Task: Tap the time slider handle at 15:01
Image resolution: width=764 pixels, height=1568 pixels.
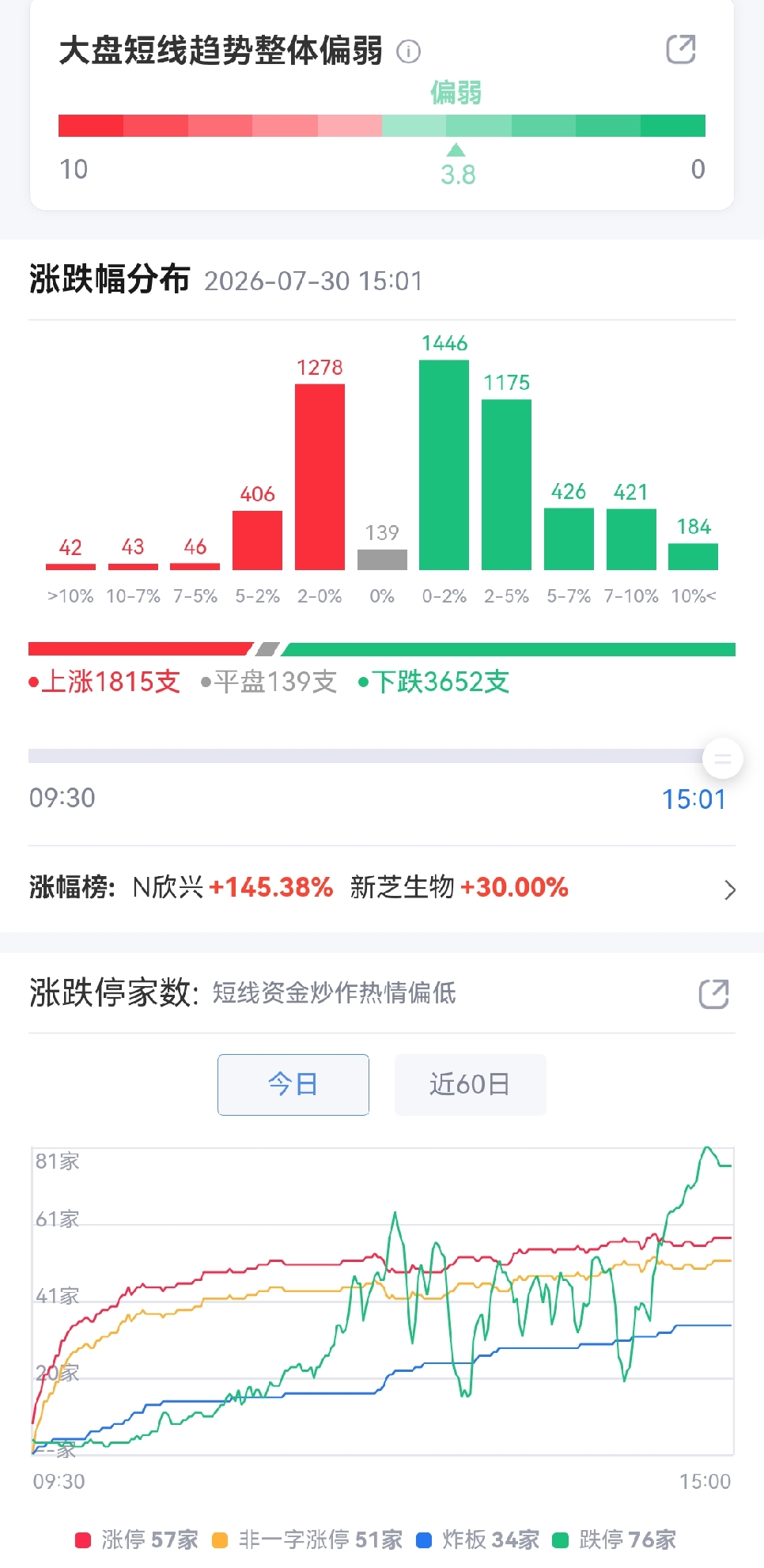Action: pos(722,758)
